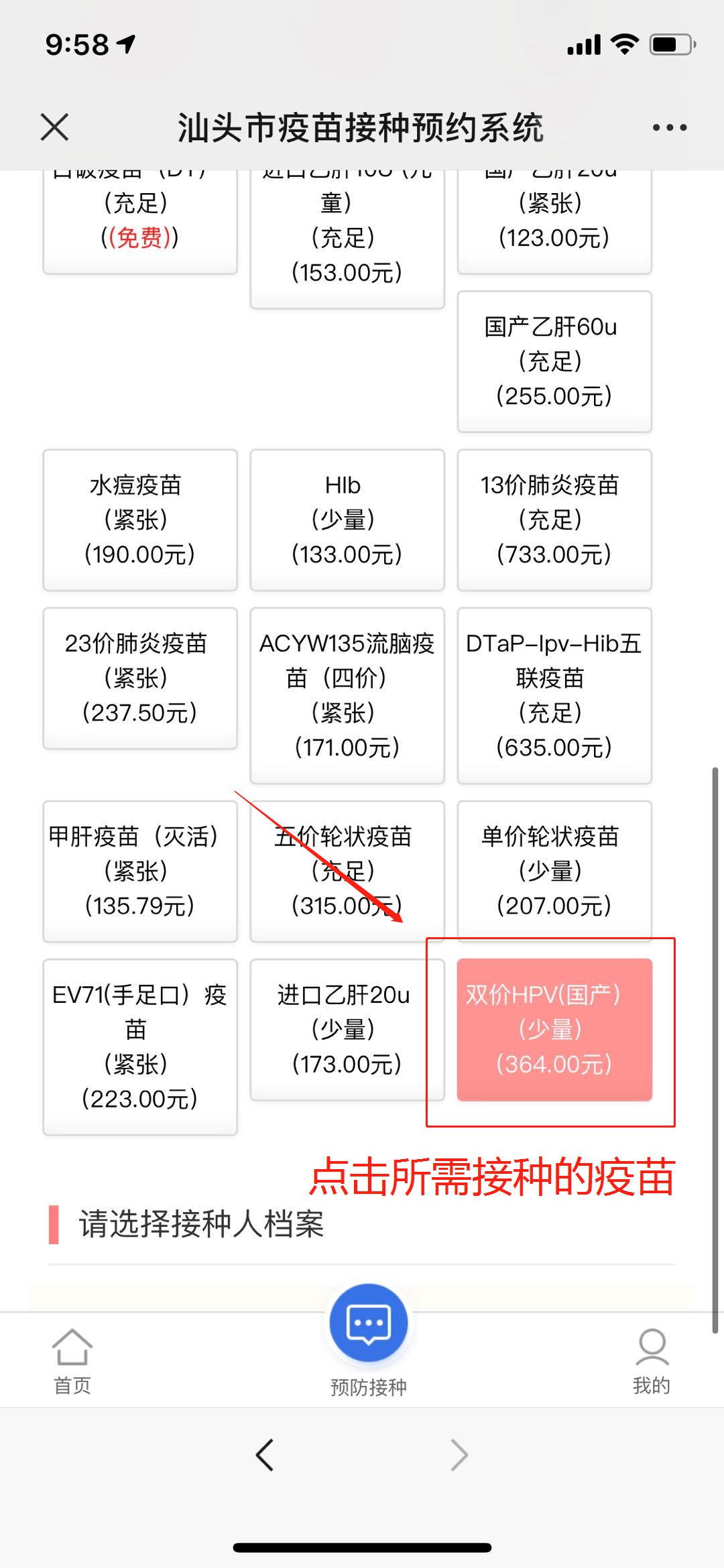Go to the 首页 tab
This screenshot has width=724, height=1568.
click(72, 1361)
